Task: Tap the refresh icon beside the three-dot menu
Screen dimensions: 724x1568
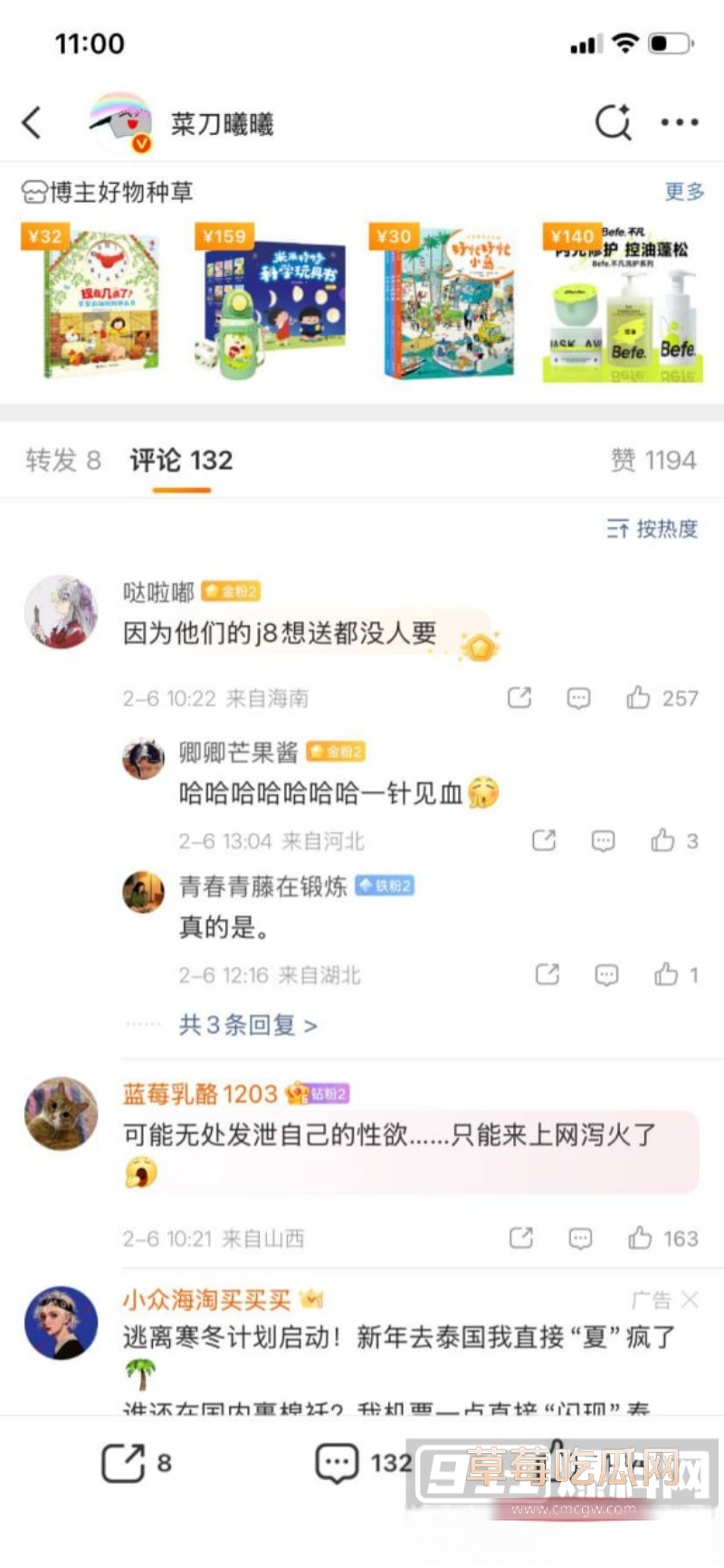Action: [x=614, y=122]
